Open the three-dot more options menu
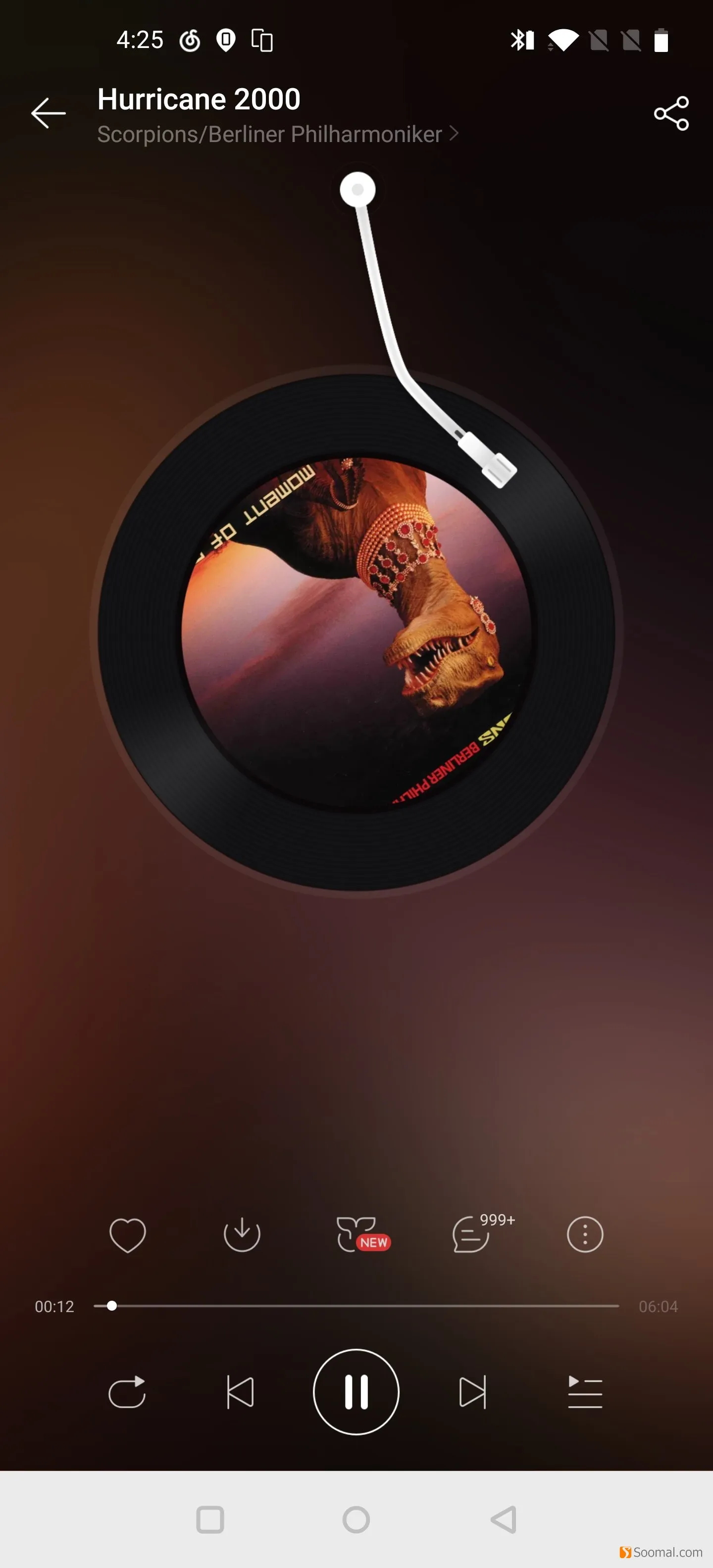This screenshot has width=713, height=1568. click(585, 1234)
